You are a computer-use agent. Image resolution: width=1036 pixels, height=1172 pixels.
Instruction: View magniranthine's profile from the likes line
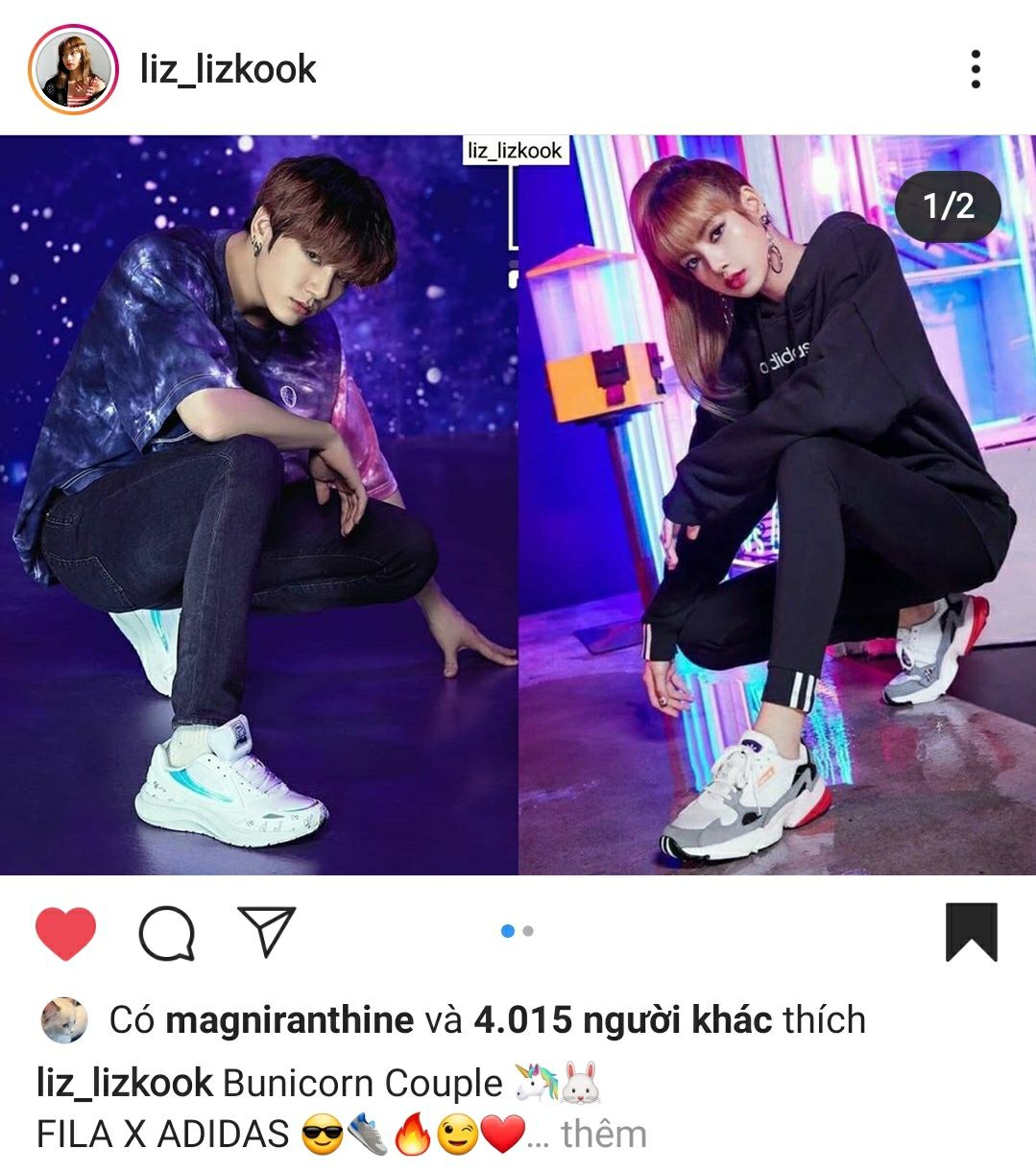click(x=289, y=1019)
